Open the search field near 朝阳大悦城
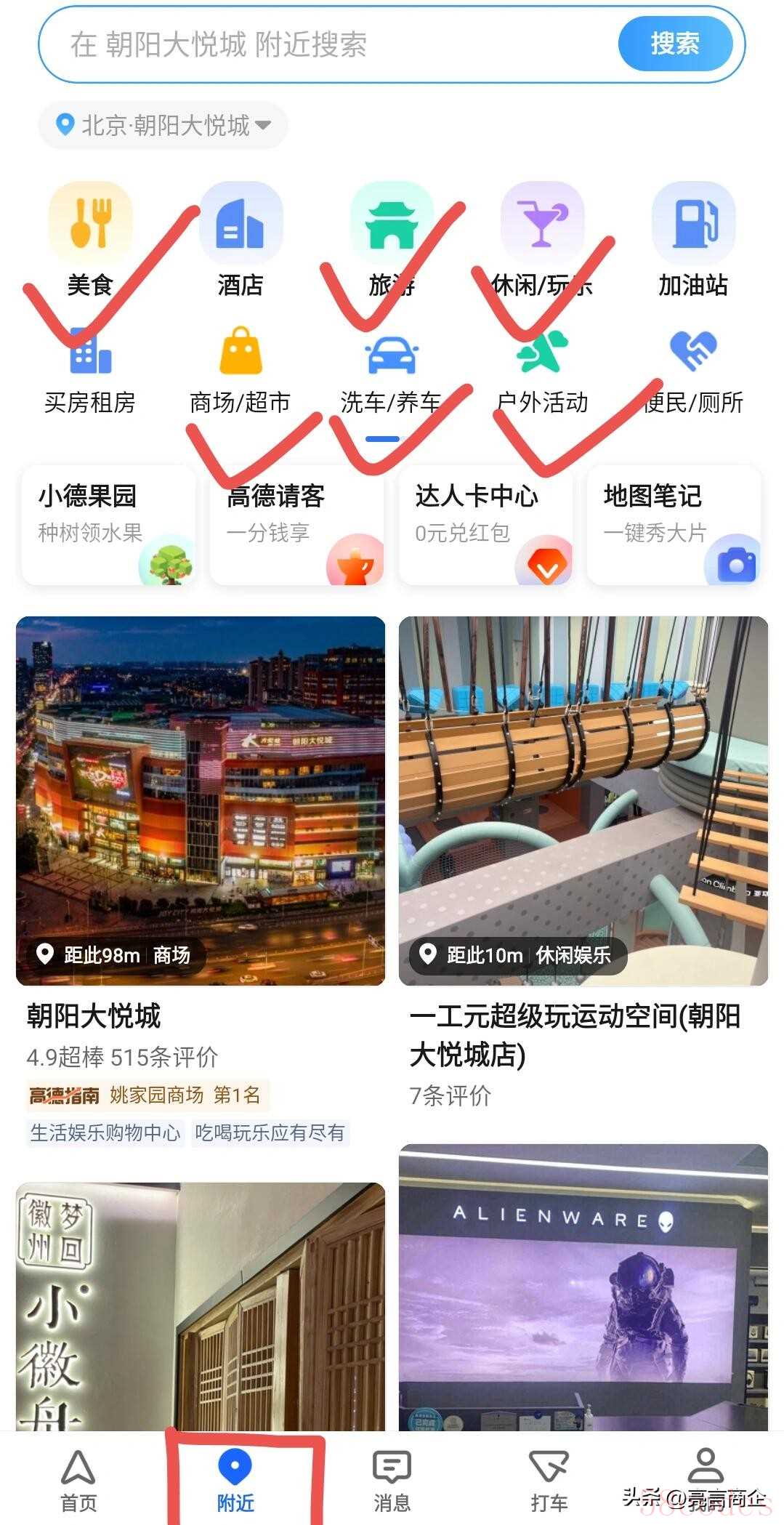Screen dimensions: 784x1525 [x=327, y=45]
